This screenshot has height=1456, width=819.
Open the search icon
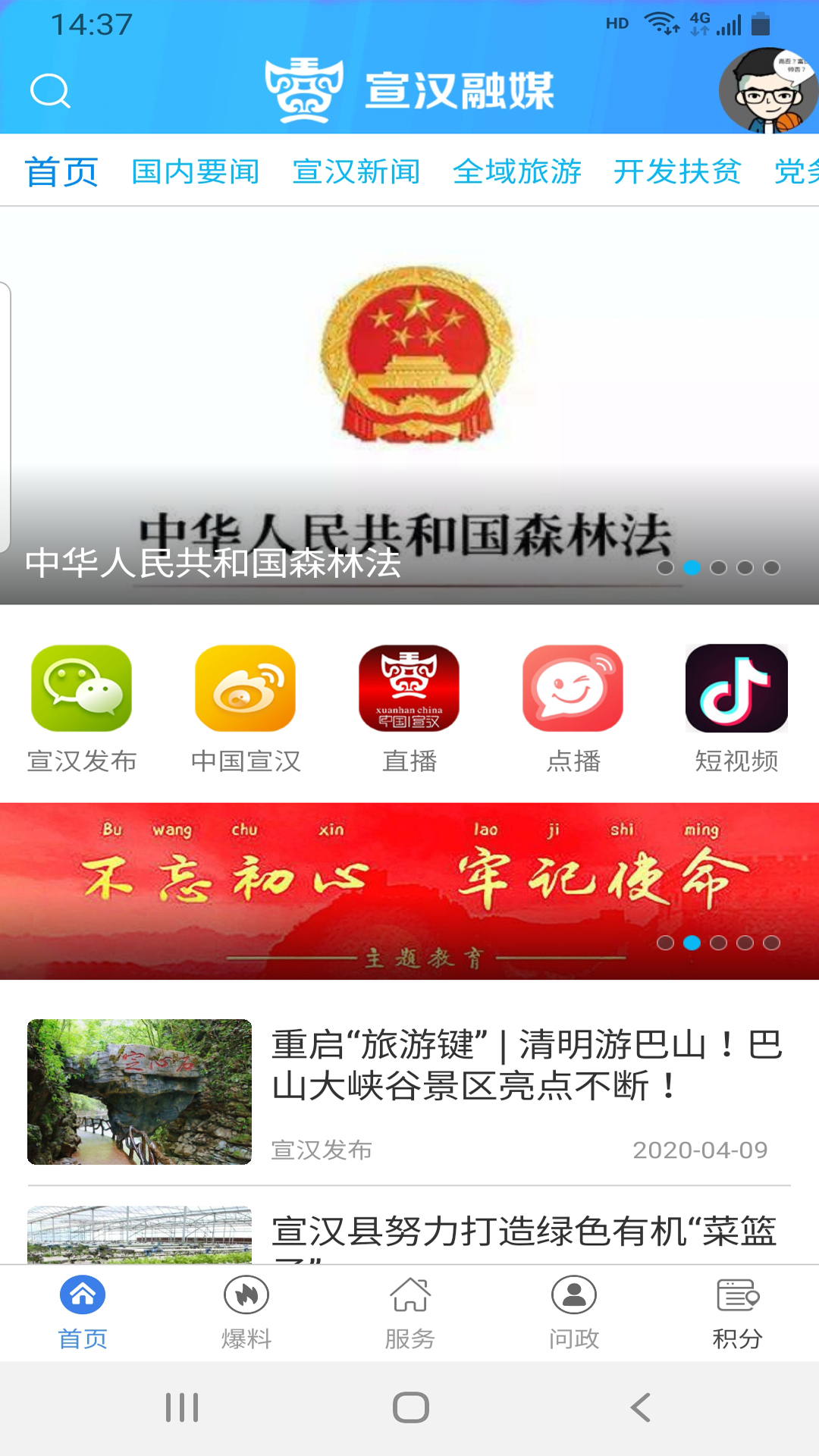(50, 92)
